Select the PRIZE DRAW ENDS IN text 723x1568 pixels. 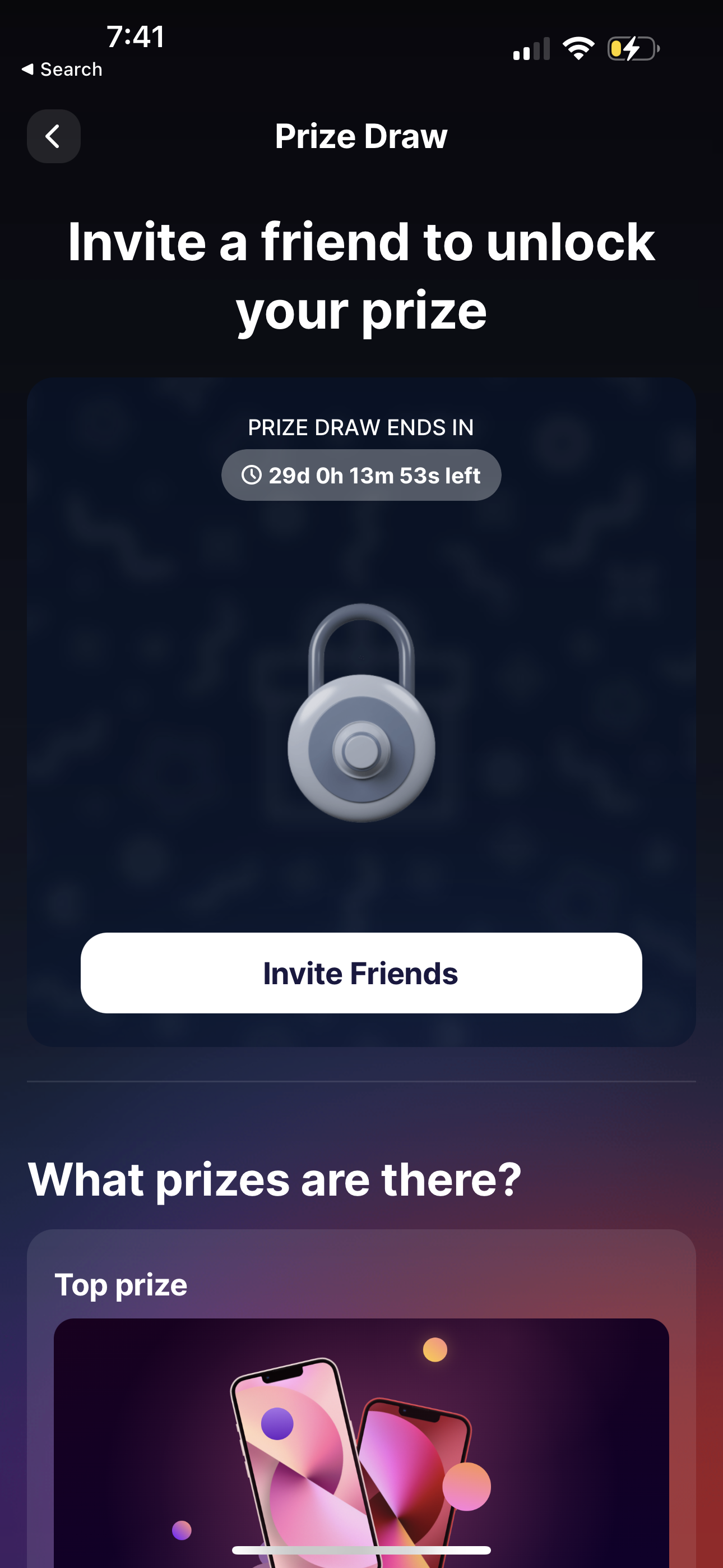pos(361,427)
